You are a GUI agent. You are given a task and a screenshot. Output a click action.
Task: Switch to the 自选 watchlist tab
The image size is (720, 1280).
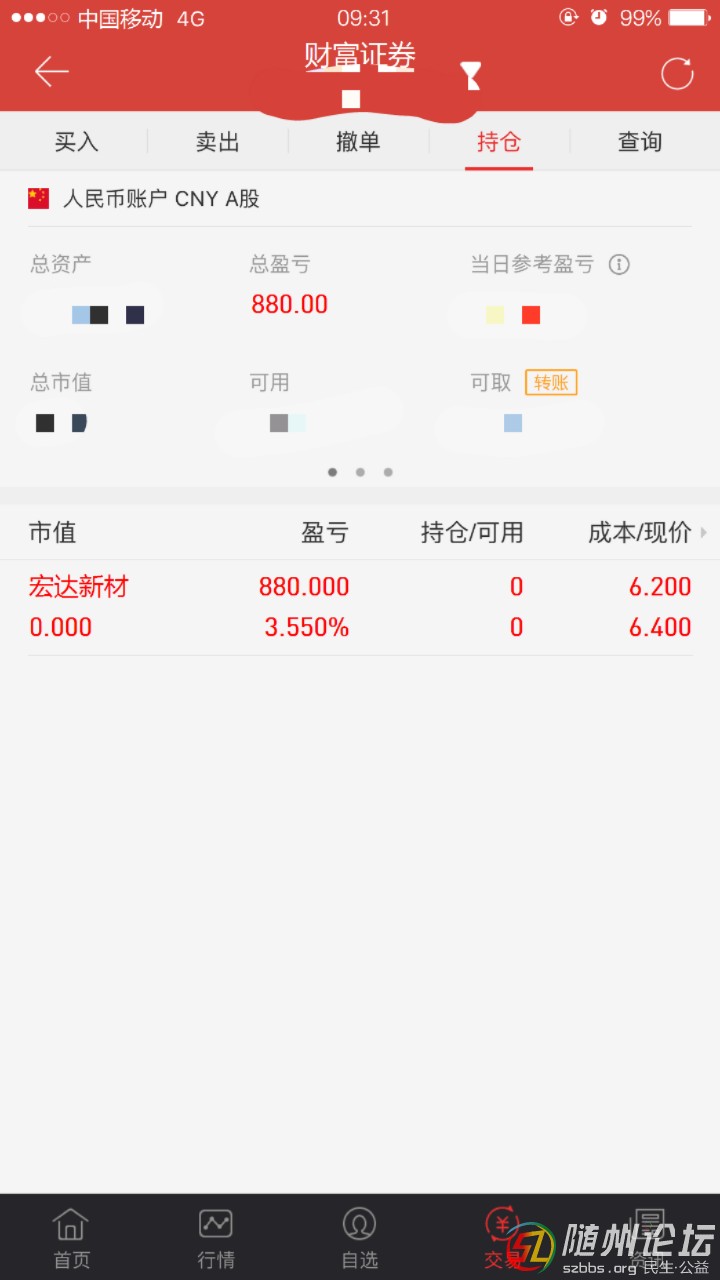360,1237
